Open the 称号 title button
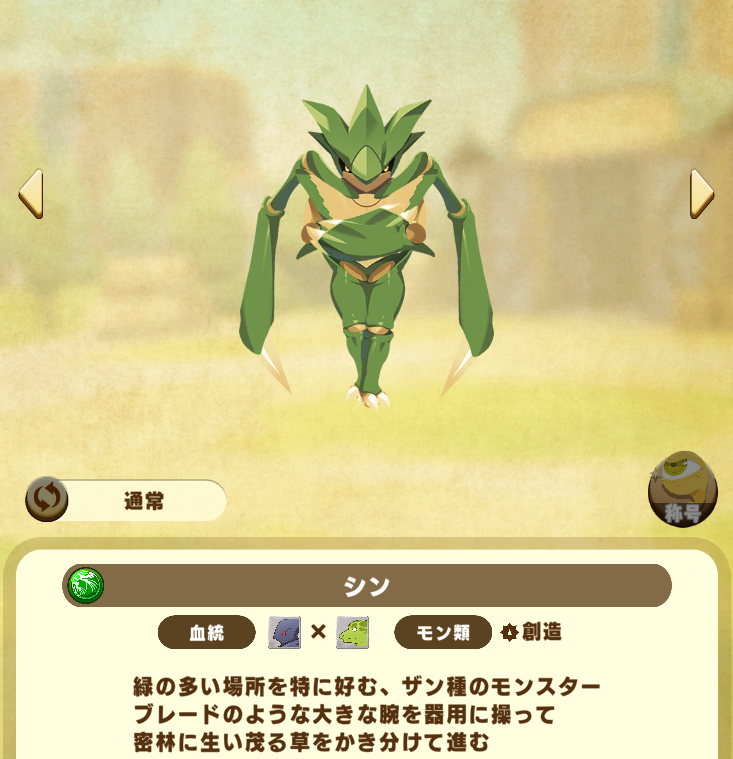Image resolution: width=733 pixels, height=759 pixels. click(683, 490)
